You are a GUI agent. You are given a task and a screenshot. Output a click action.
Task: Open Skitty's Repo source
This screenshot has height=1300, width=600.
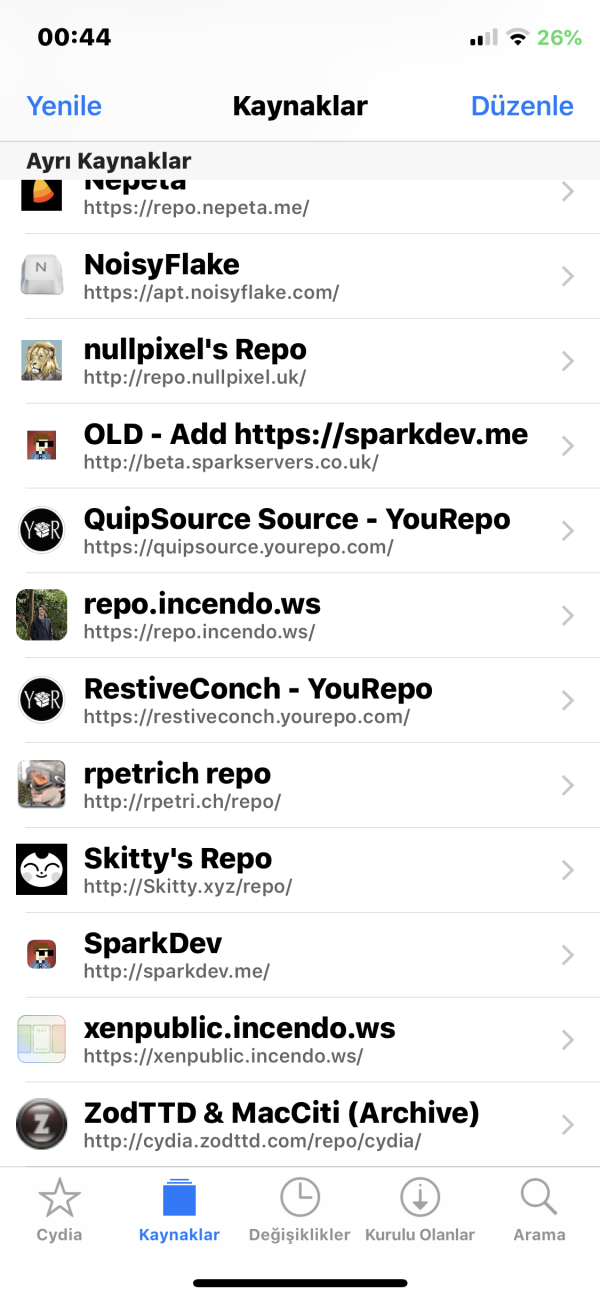pyautogui.click(x=300, y=871)
